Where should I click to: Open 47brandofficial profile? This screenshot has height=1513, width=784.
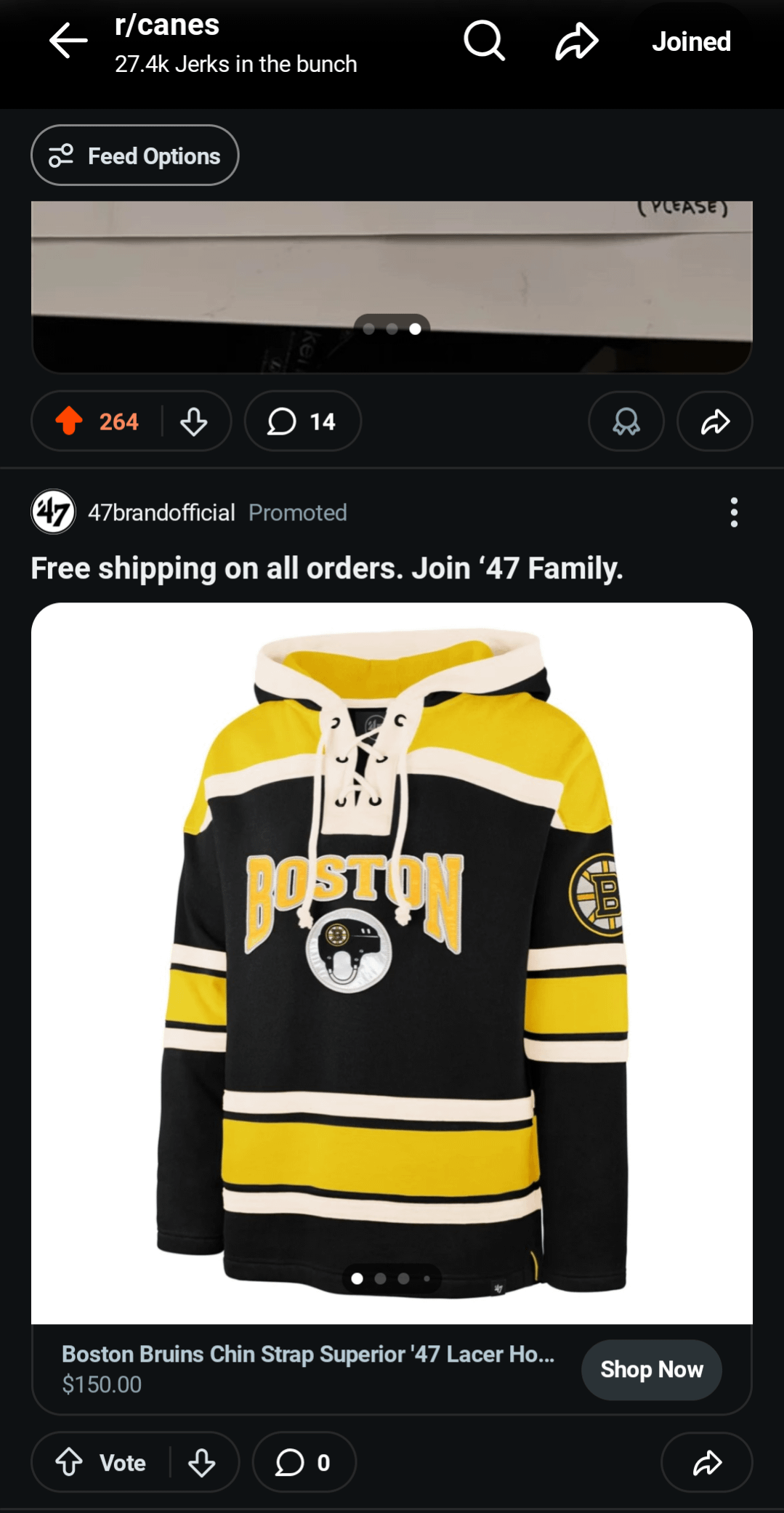point(161,512)
